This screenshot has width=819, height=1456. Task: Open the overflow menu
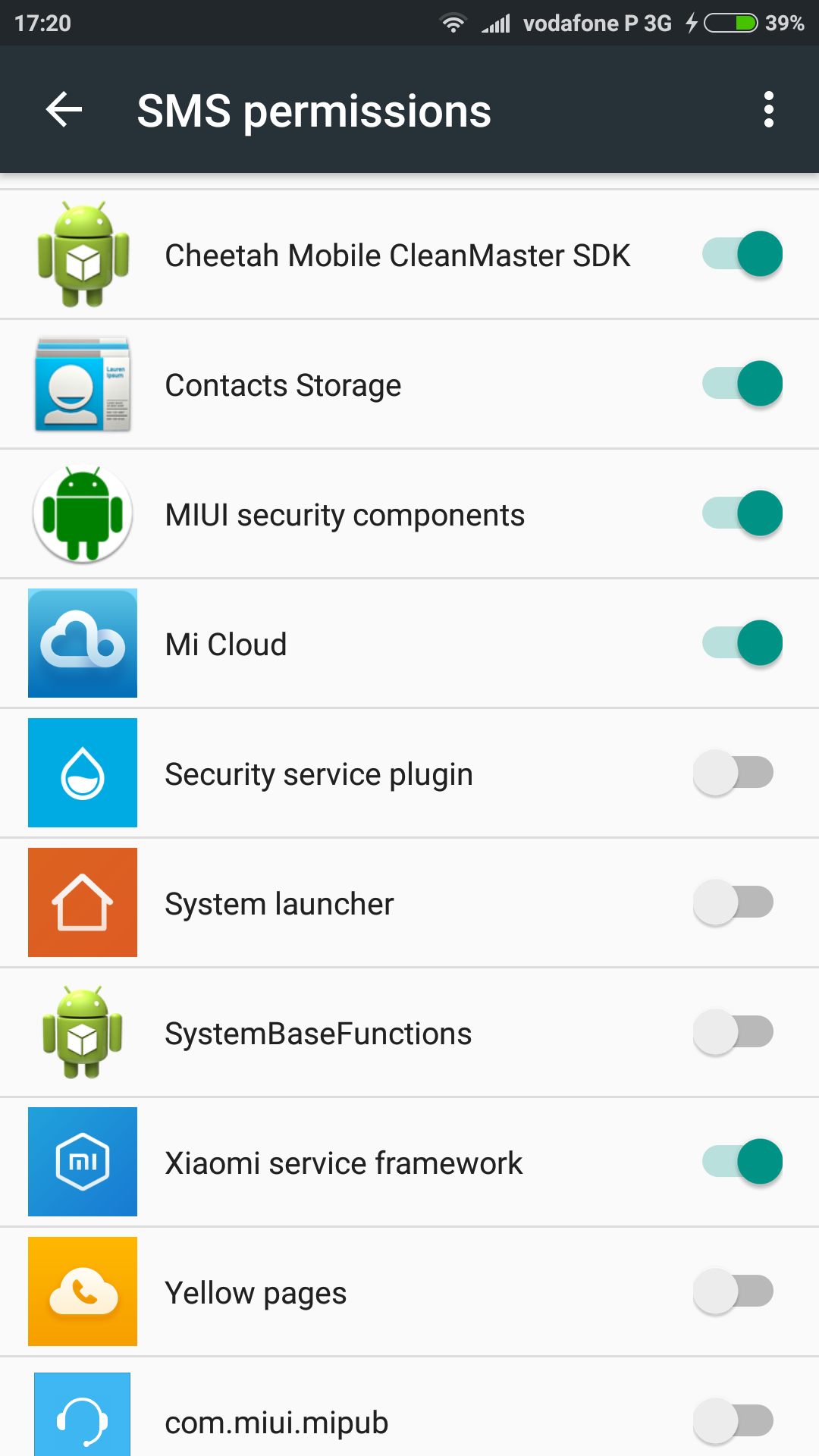[768, 110]
